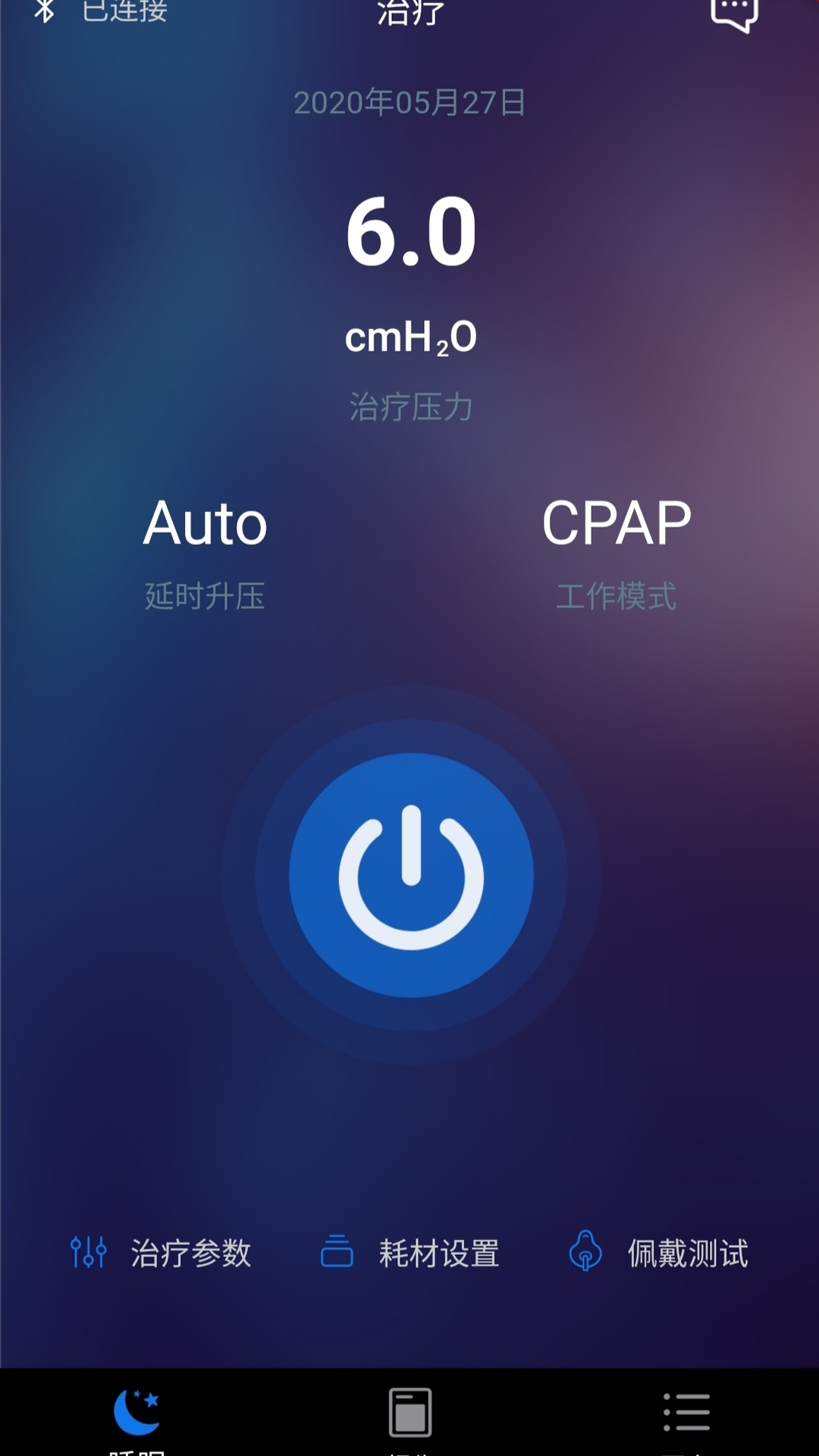Start the 佩戴测试 mask fit test
819x1456 pixels.
click(658, 1253)
